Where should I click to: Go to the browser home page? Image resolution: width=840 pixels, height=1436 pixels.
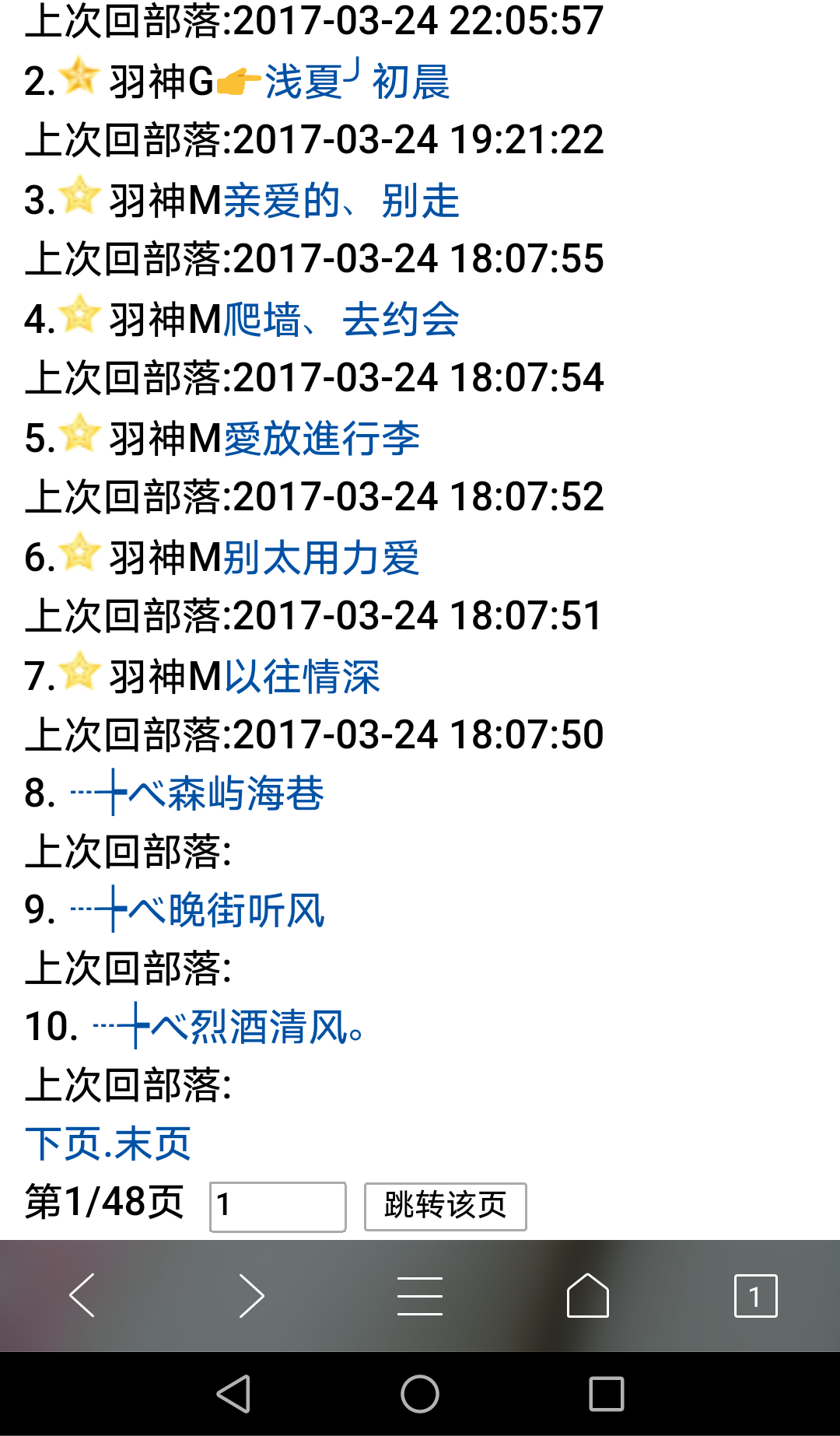(588, 1295)
